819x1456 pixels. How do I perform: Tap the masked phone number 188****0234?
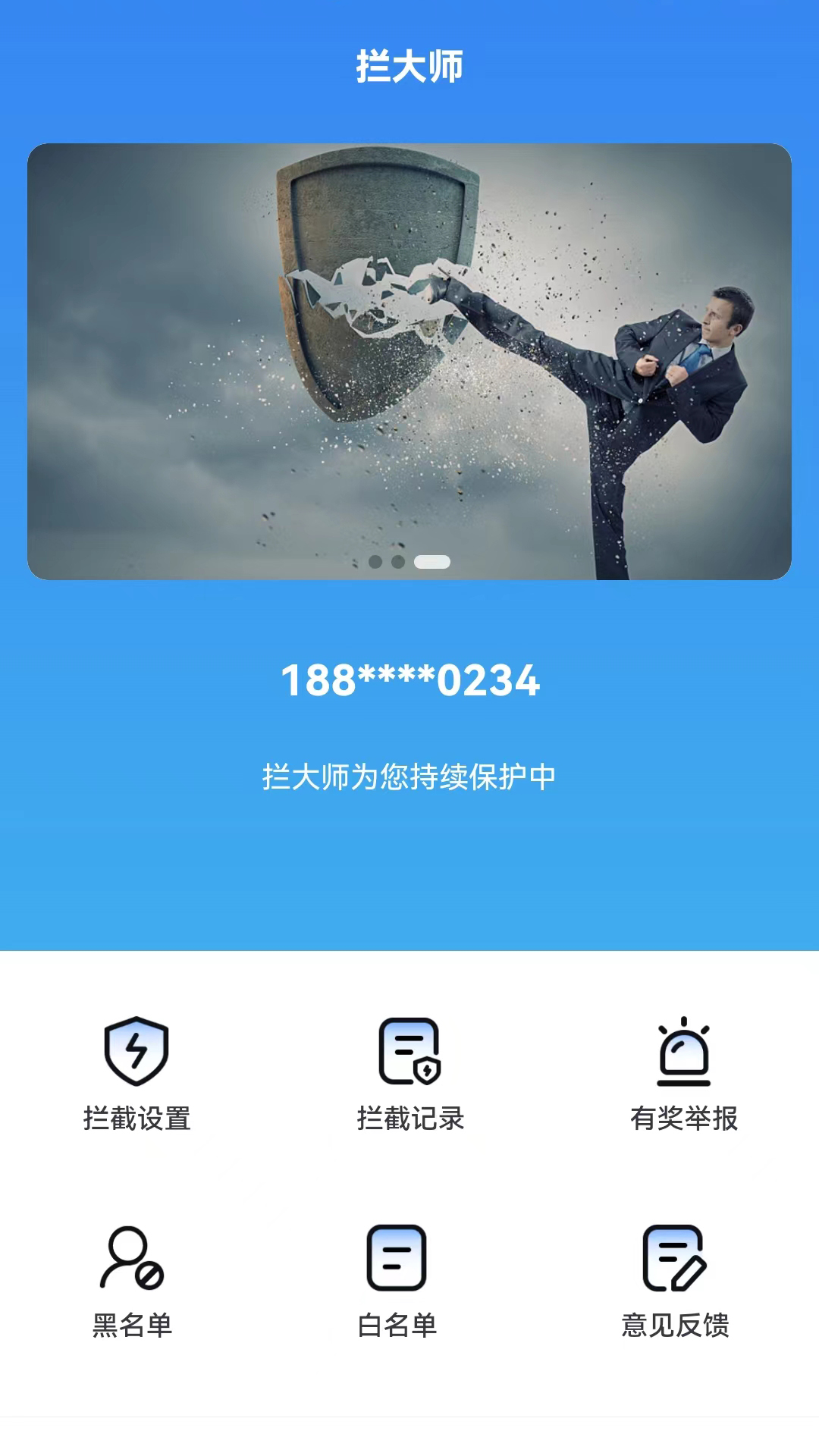(409, 681)
